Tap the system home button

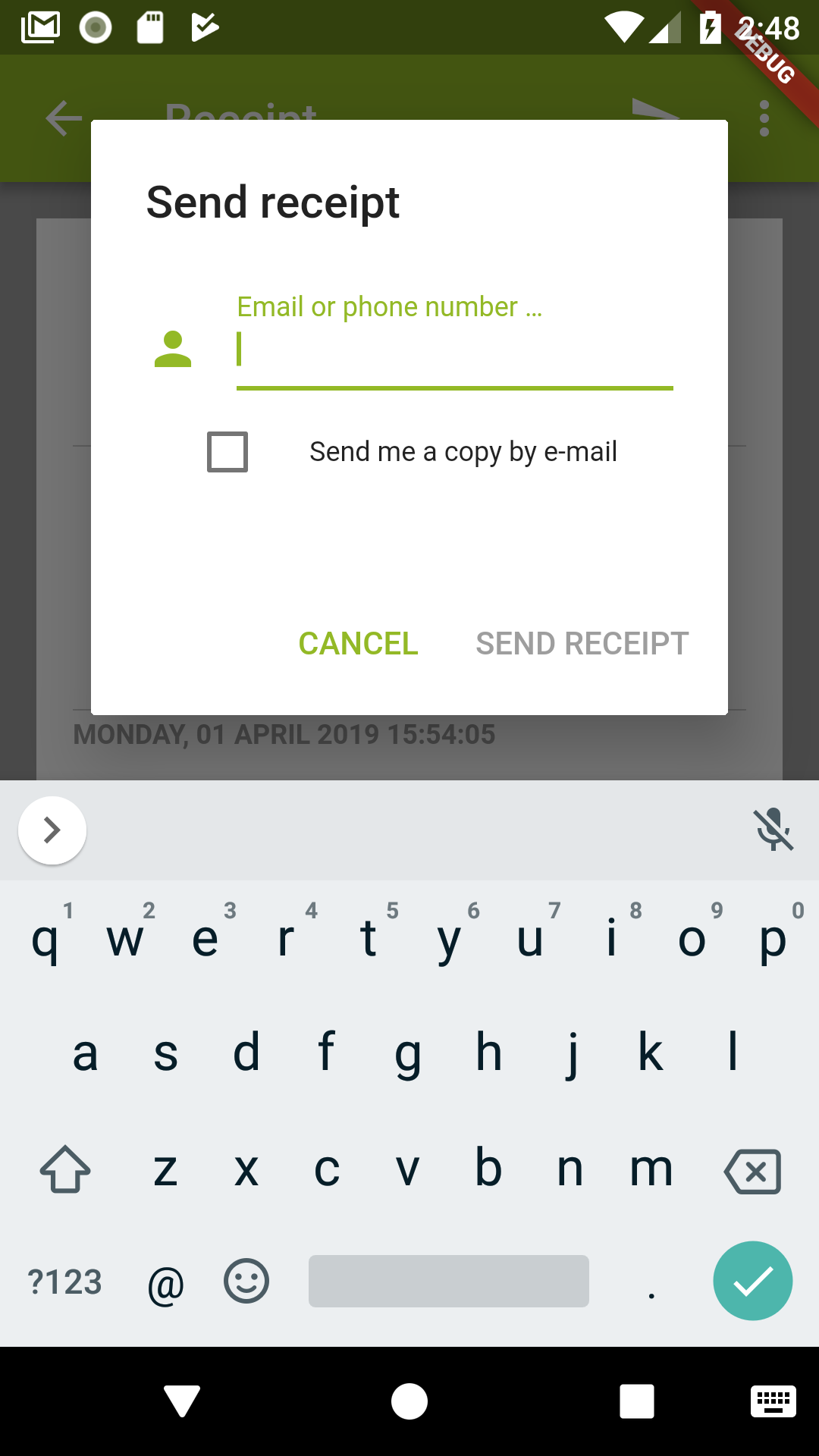point(409,1401)
